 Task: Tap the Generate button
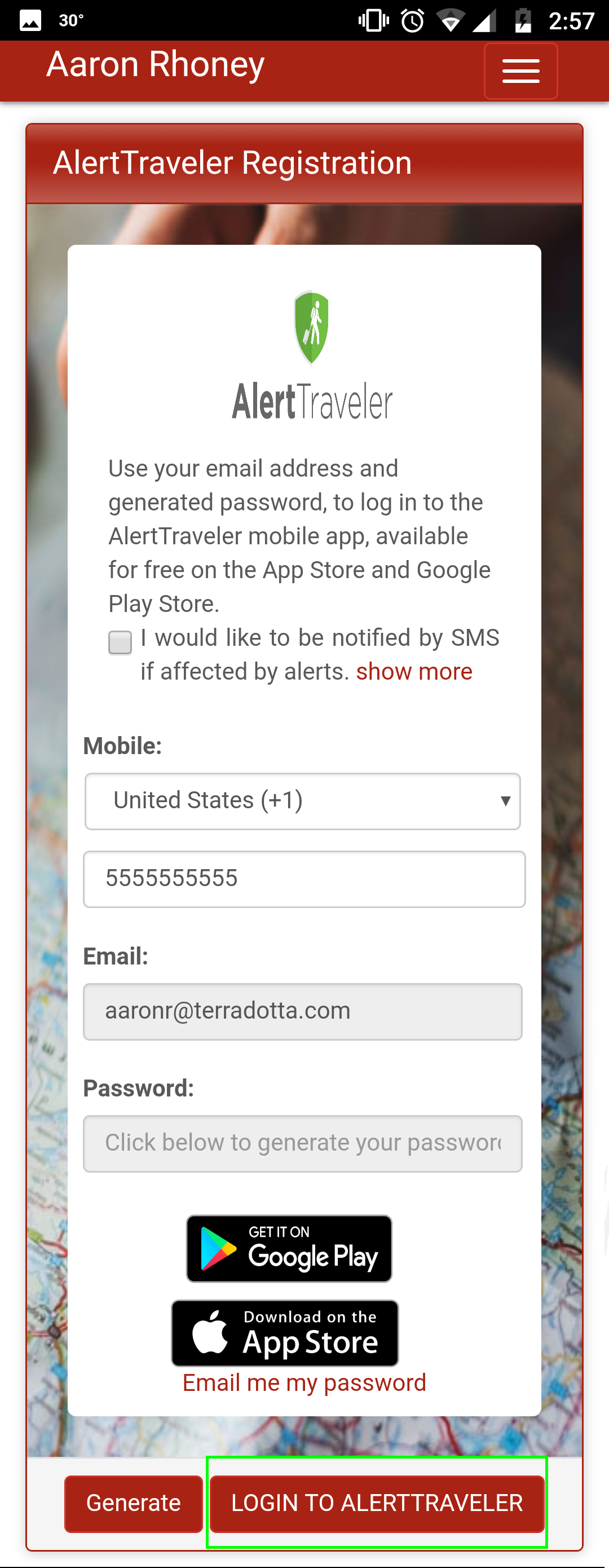click(x=133, y=1504)
